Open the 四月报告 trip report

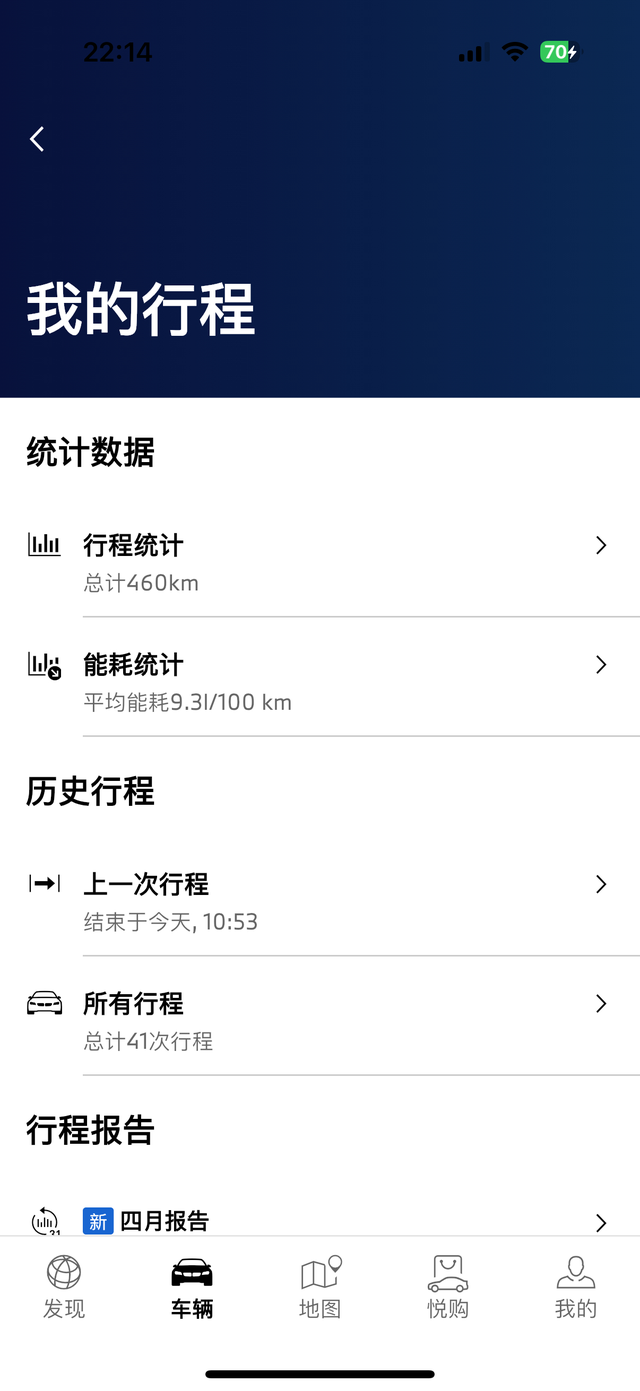pos(320,1221)
